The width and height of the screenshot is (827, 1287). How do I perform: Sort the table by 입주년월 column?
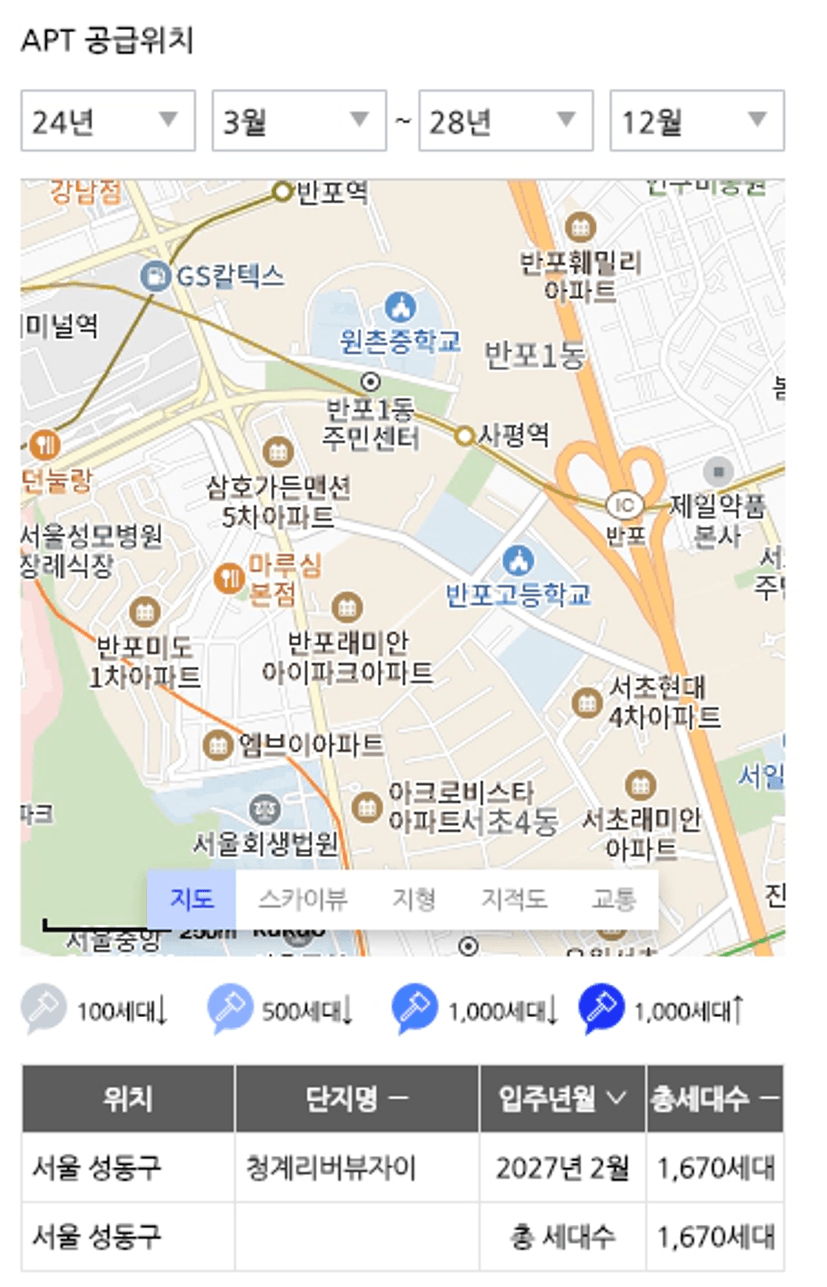click(x=562, y=1098)
